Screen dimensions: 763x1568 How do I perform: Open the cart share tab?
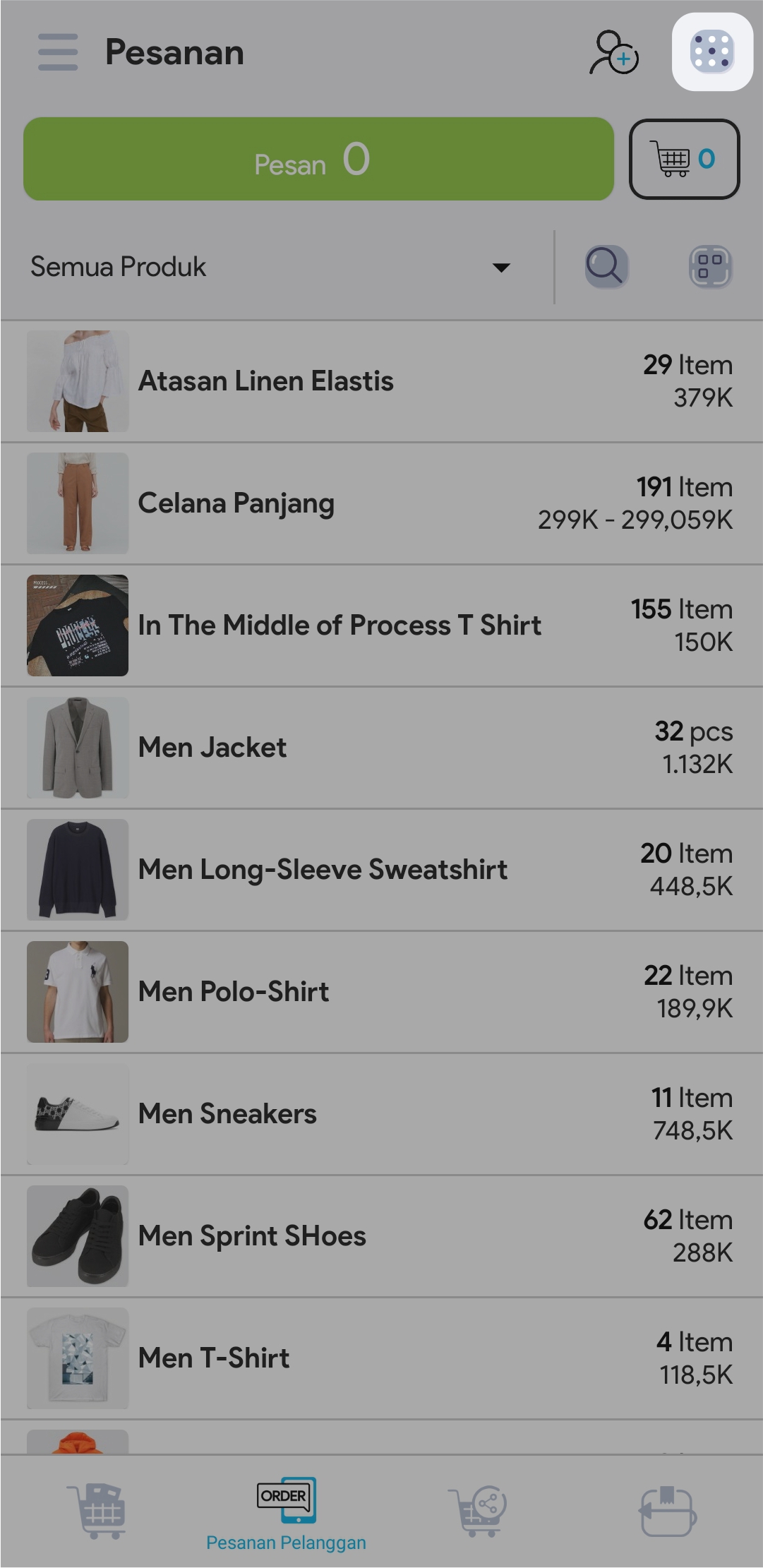point(478,1511)
